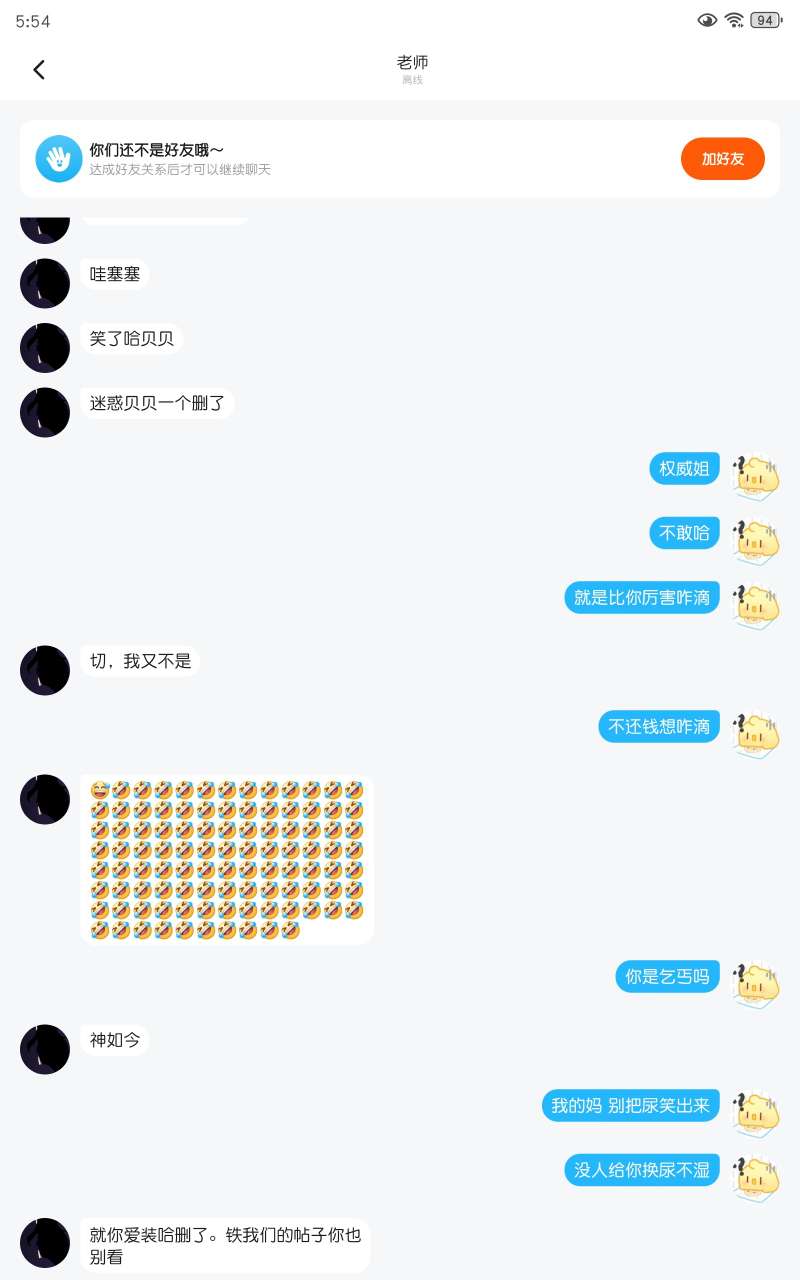This screenshot has height=1280, width=800.
Task: Open the sender avatar next to 神如今
Action: 45,1049
